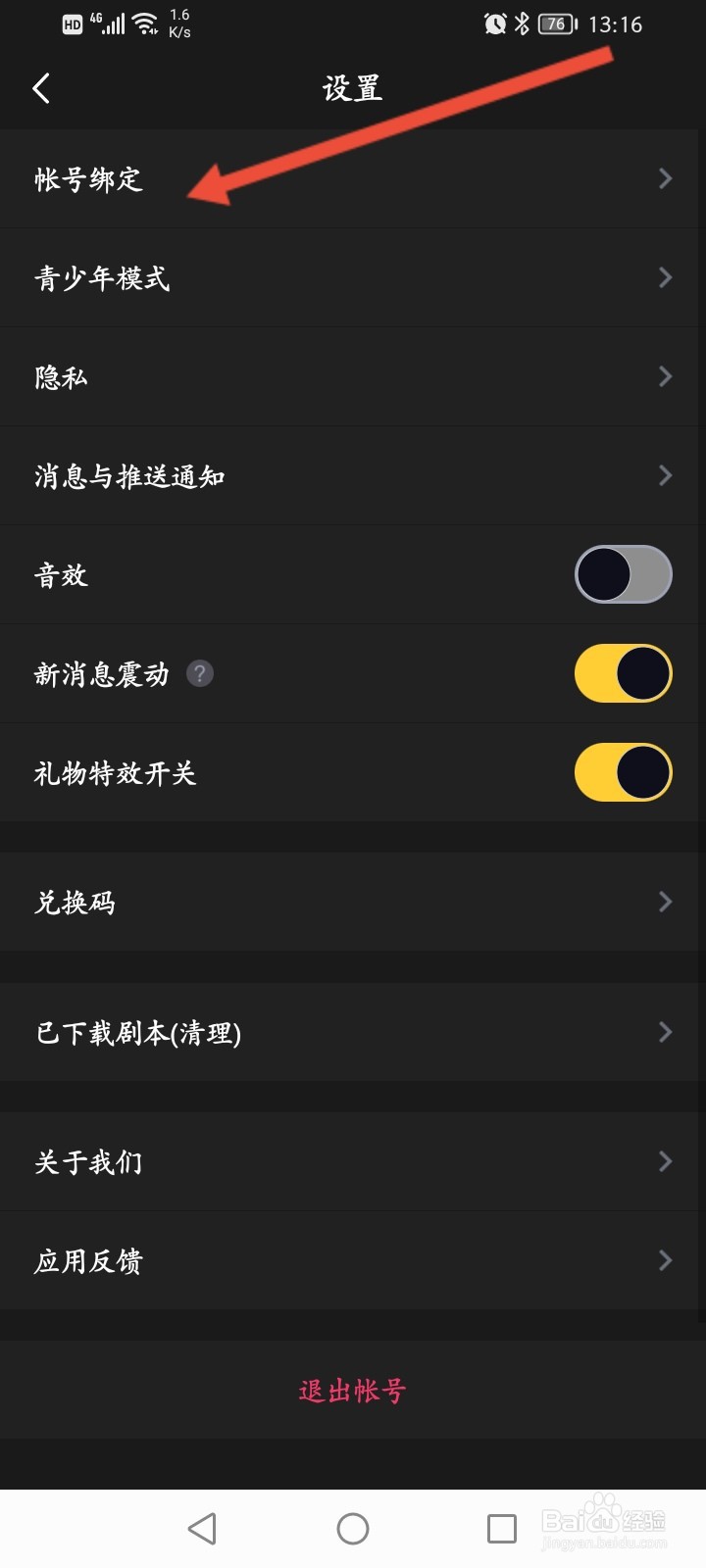Show help for 新消息震动 question mark
Viewport: 706px width, 1568px height.
[200, 673]
